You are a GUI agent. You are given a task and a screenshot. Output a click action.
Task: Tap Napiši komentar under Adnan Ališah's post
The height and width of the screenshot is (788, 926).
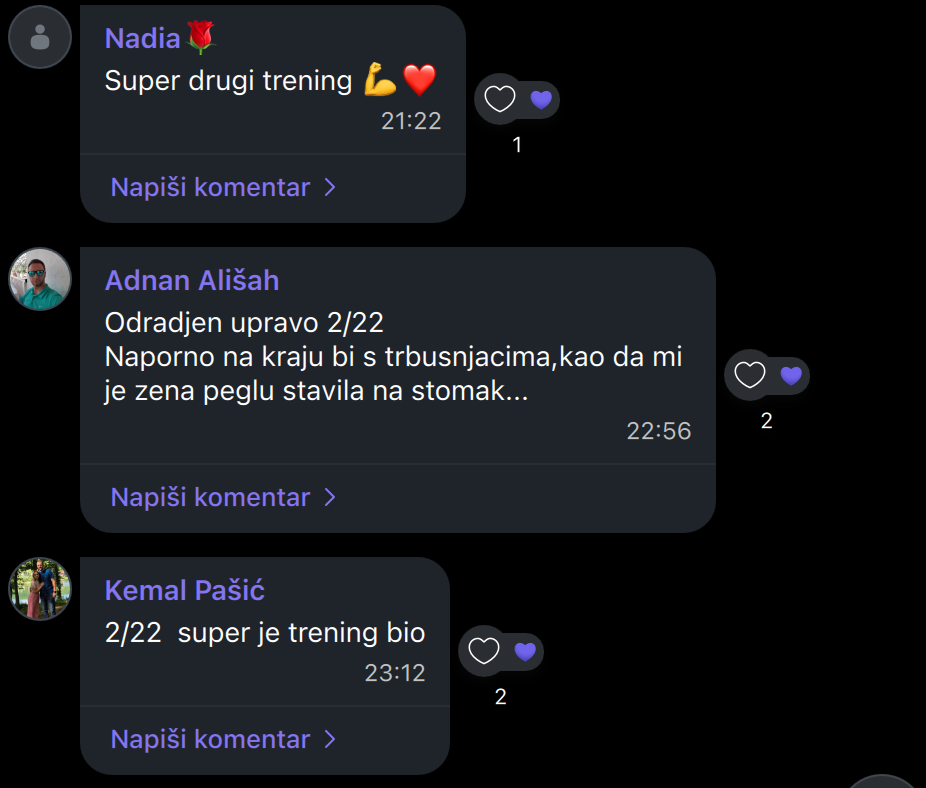pos(222,497)
